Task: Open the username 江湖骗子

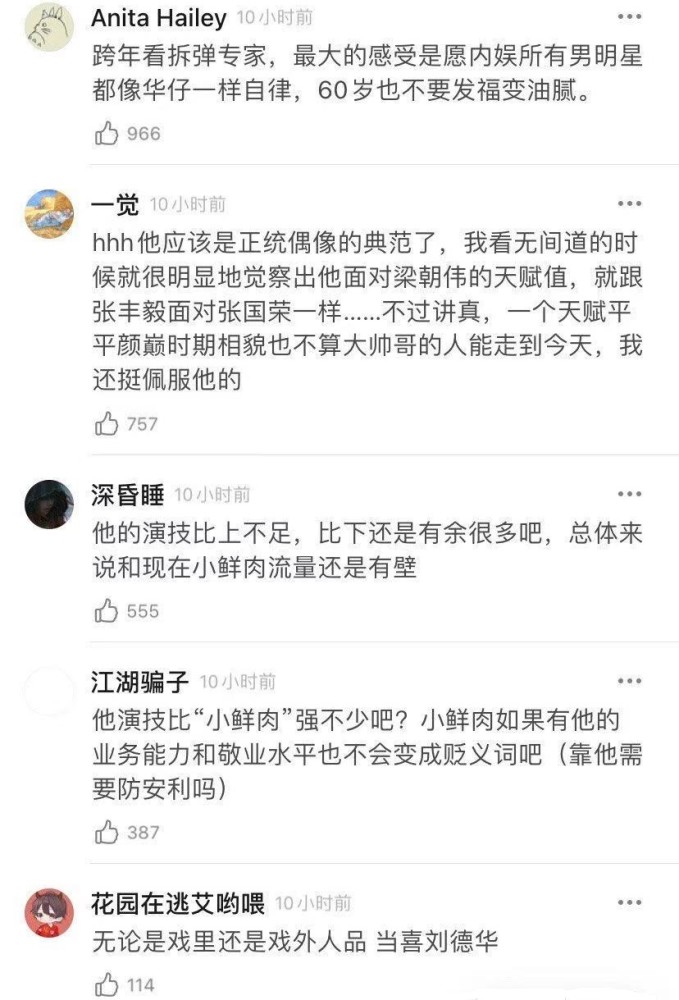Action: 140,682
